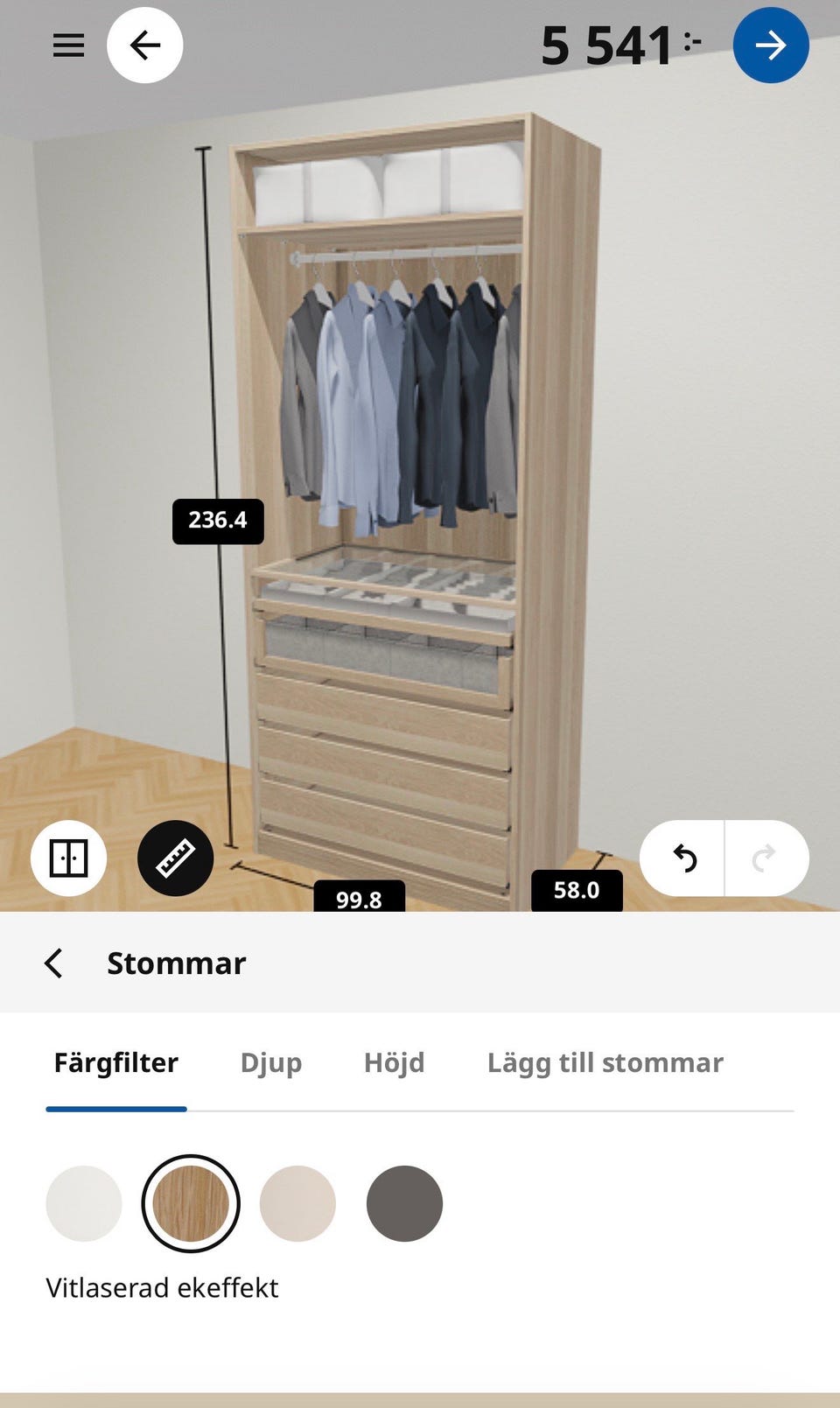Select the dark grey color swatch
Screen dimensions: 840x1408
coord(403,1203)
